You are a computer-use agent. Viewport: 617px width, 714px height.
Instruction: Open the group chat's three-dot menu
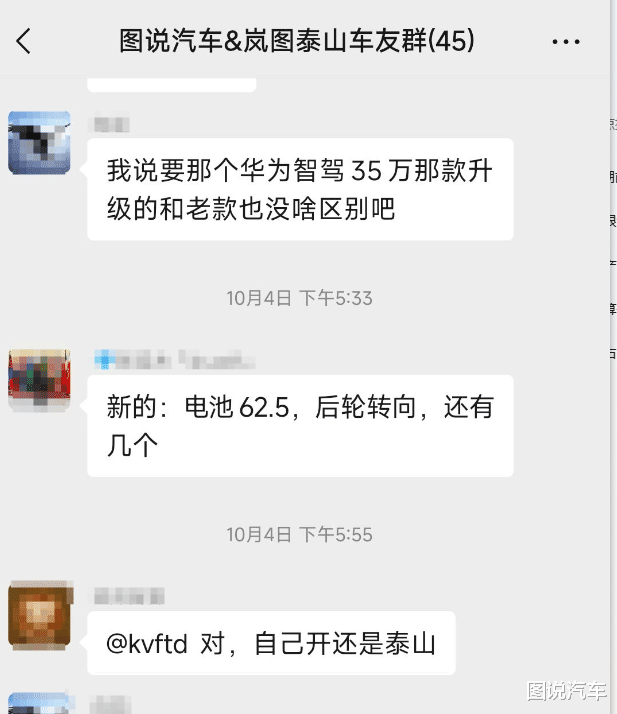coord(566,42)
